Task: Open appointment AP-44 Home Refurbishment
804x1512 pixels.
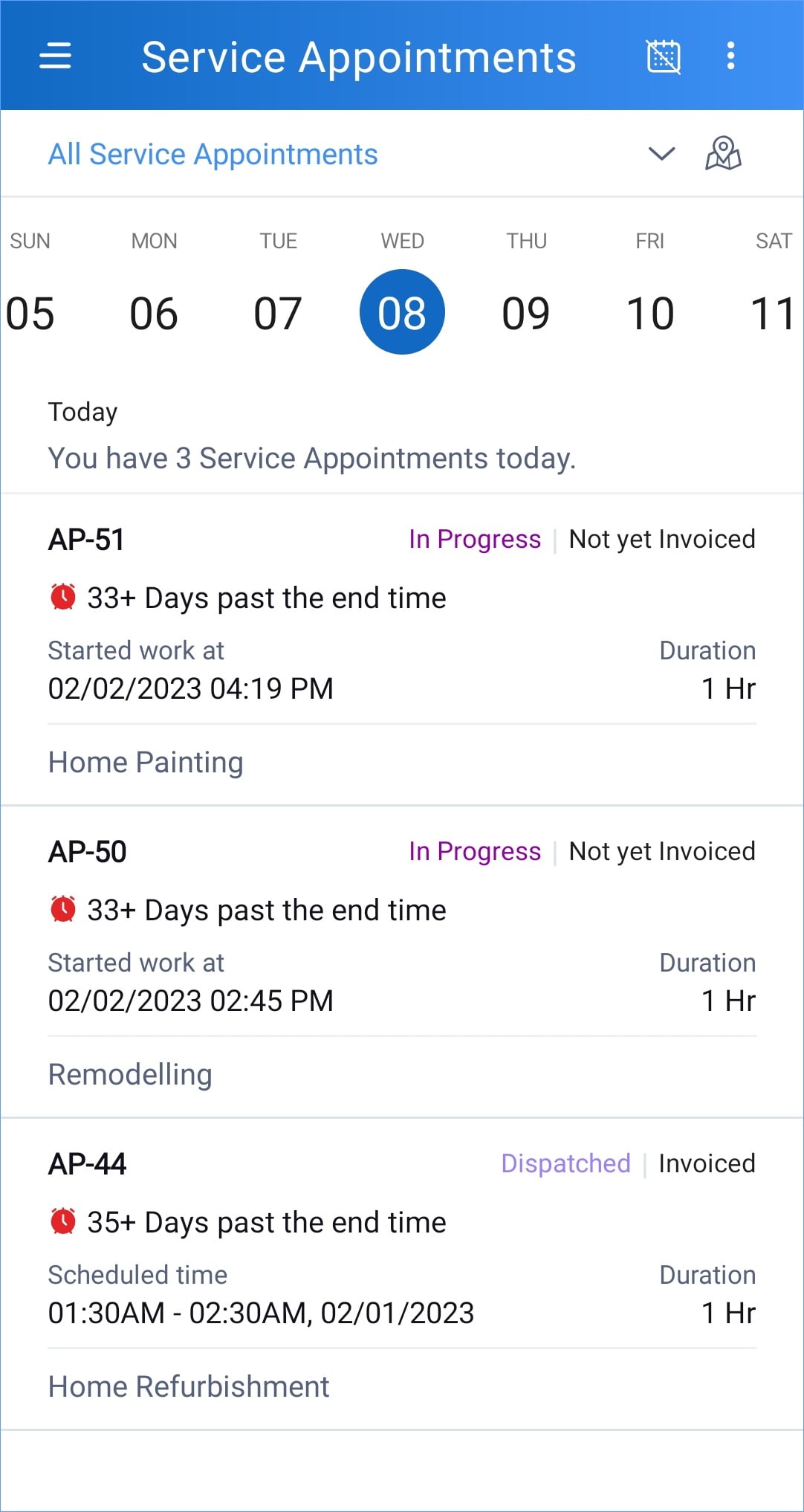Action: tap(402, 1274)
